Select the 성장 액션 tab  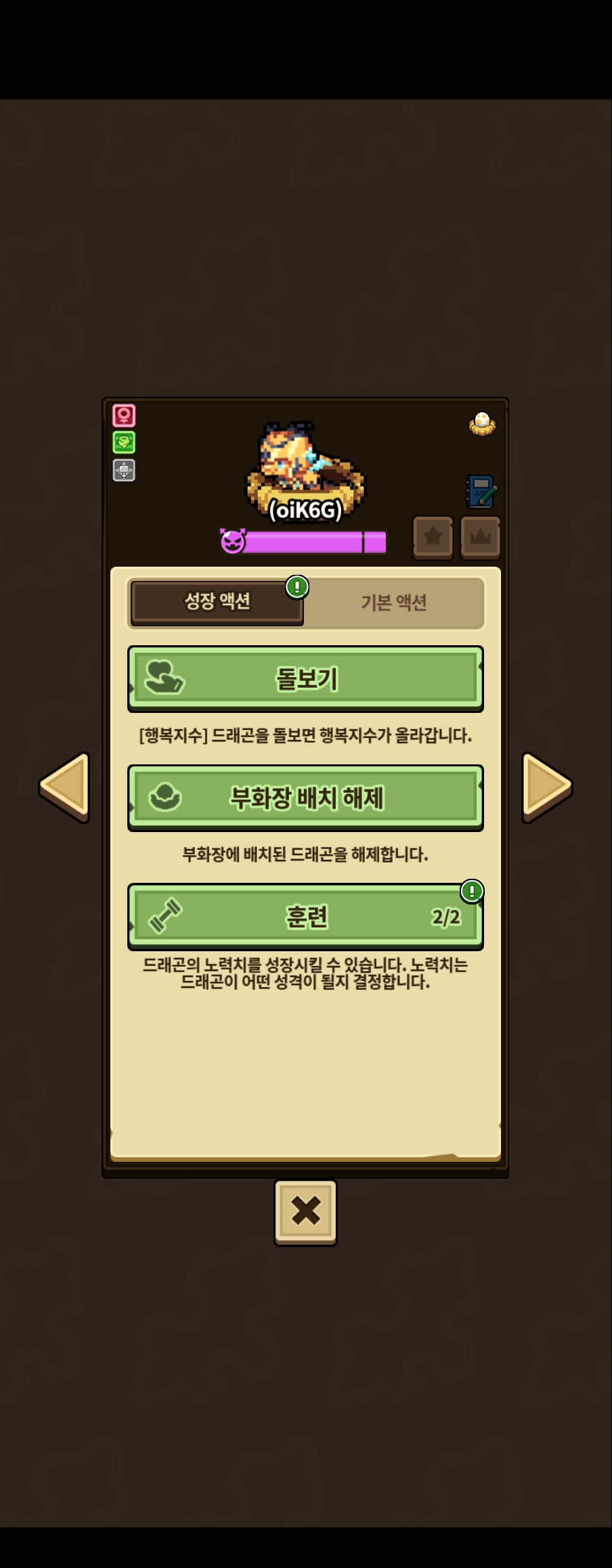pyautogui.click(x=217, y=601)
